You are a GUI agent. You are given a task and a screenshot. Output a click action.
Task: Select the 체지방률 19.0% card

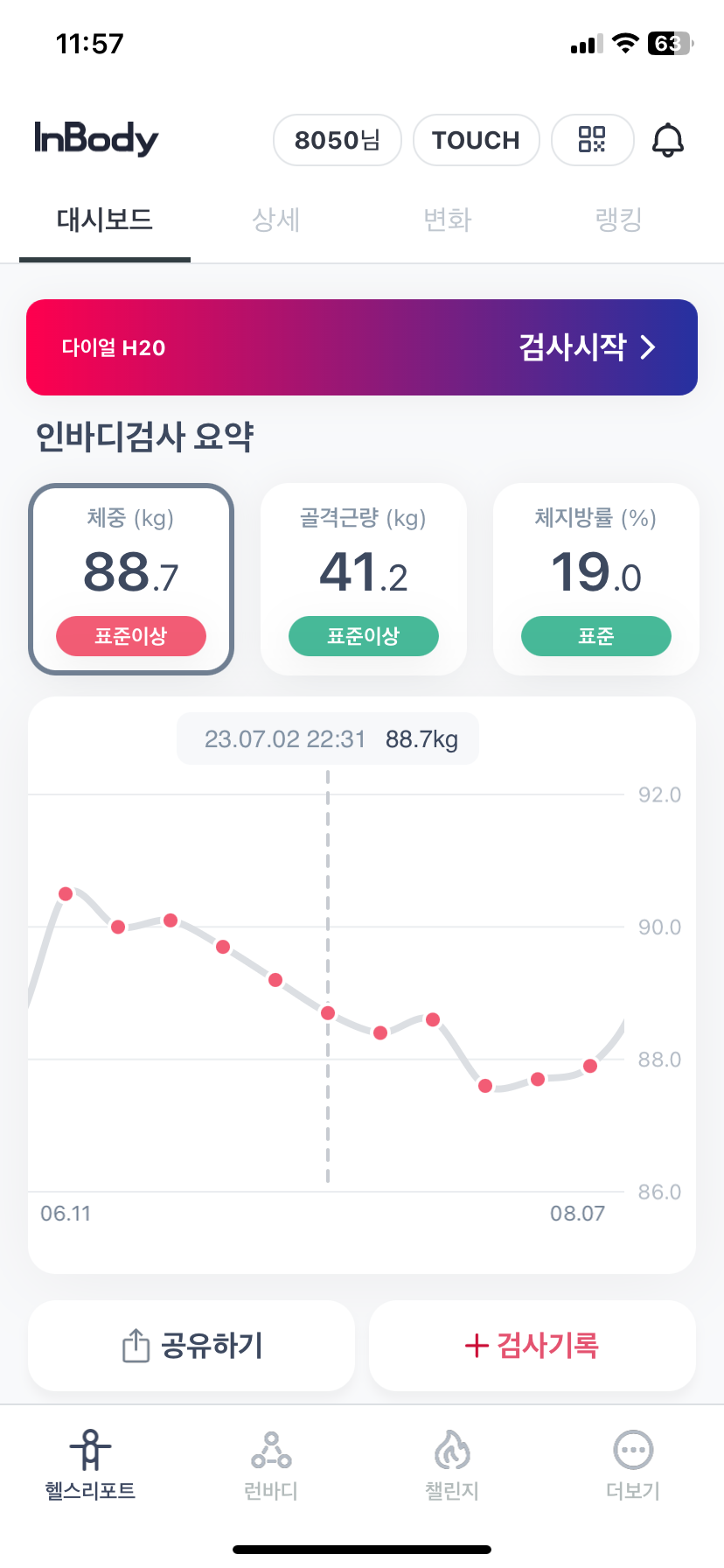click(595, 579)
